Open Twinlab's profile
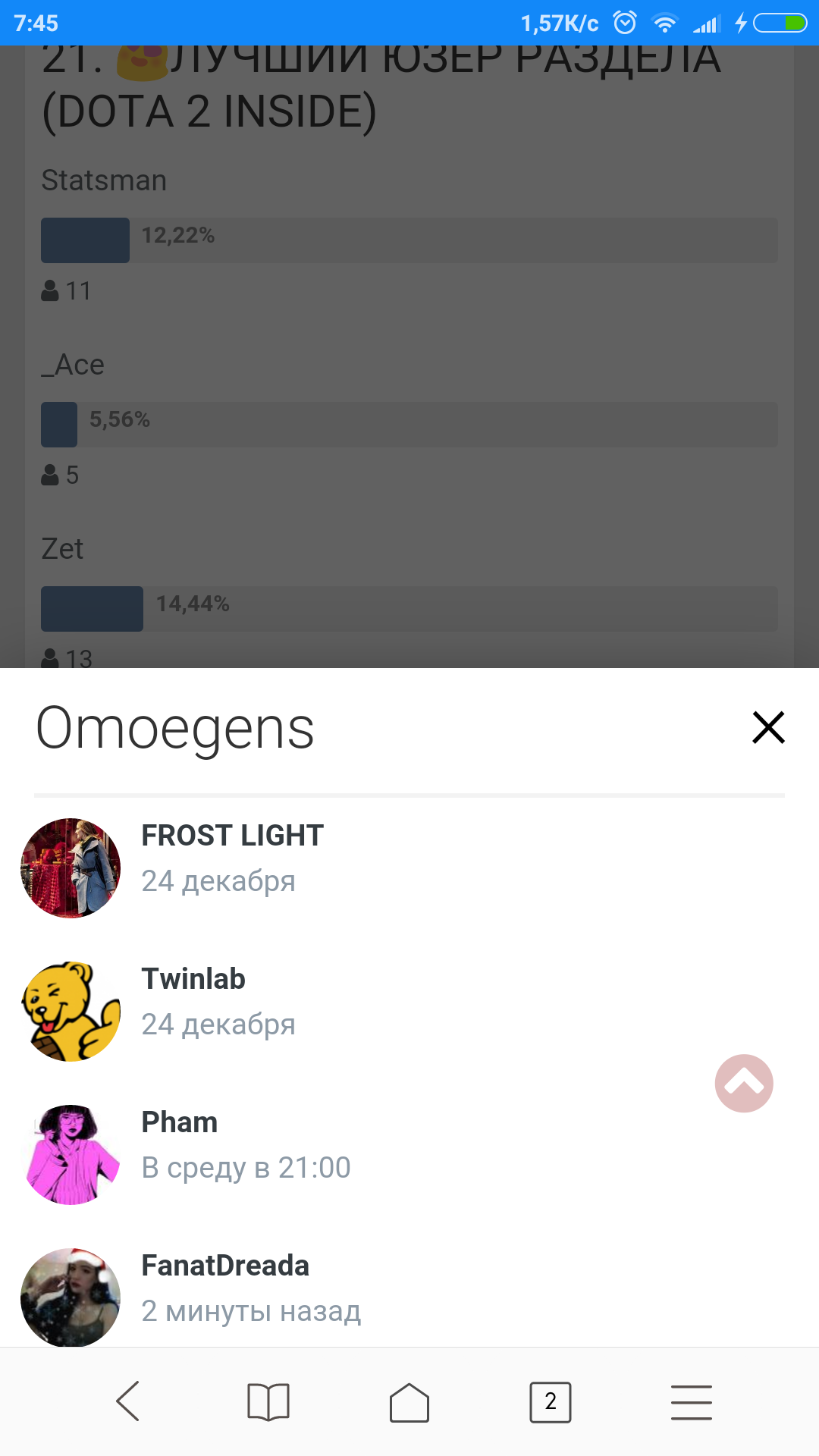The width and height of the screenshot is (819, 1456). (193, 978)
